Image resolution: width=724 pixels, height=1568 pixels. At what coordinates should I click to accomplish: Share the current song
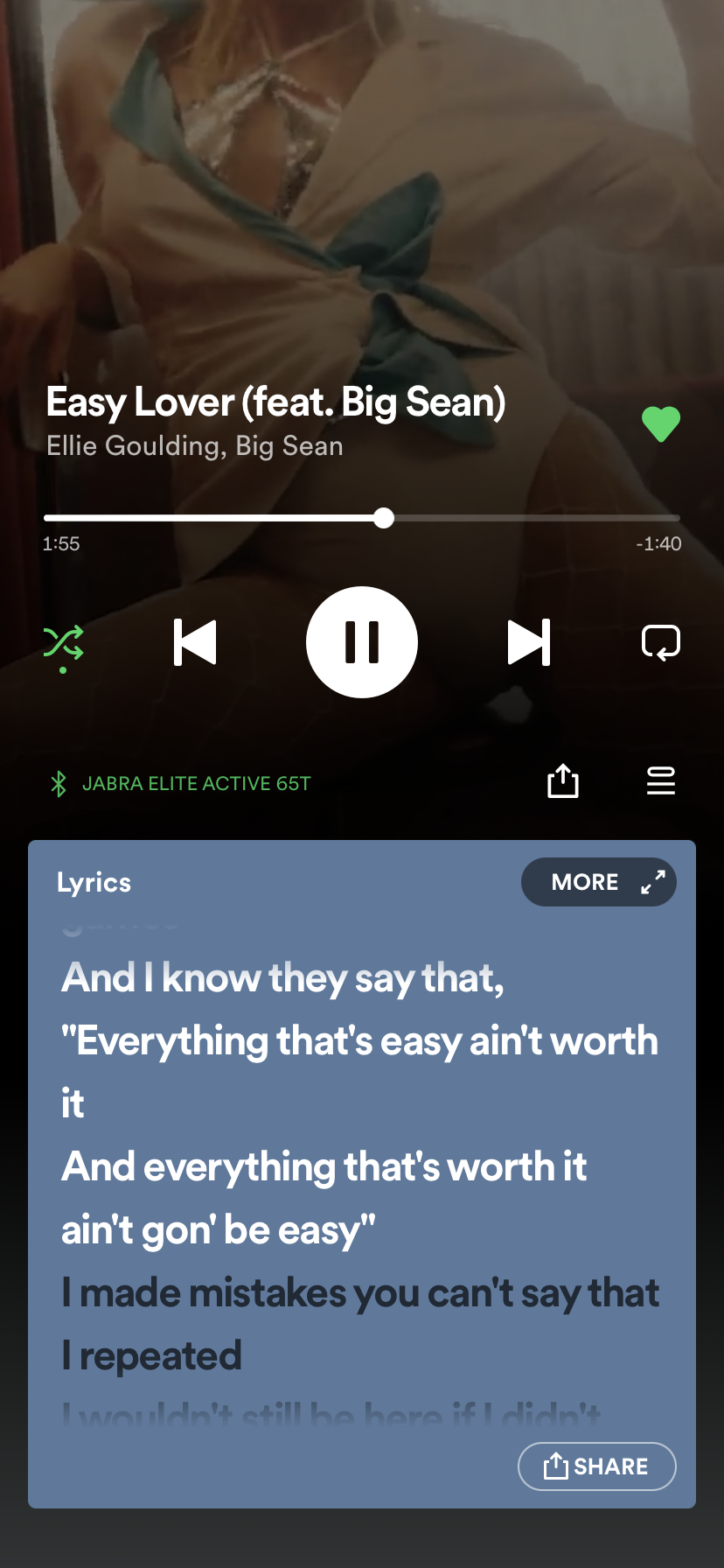[x=562, y=781]
